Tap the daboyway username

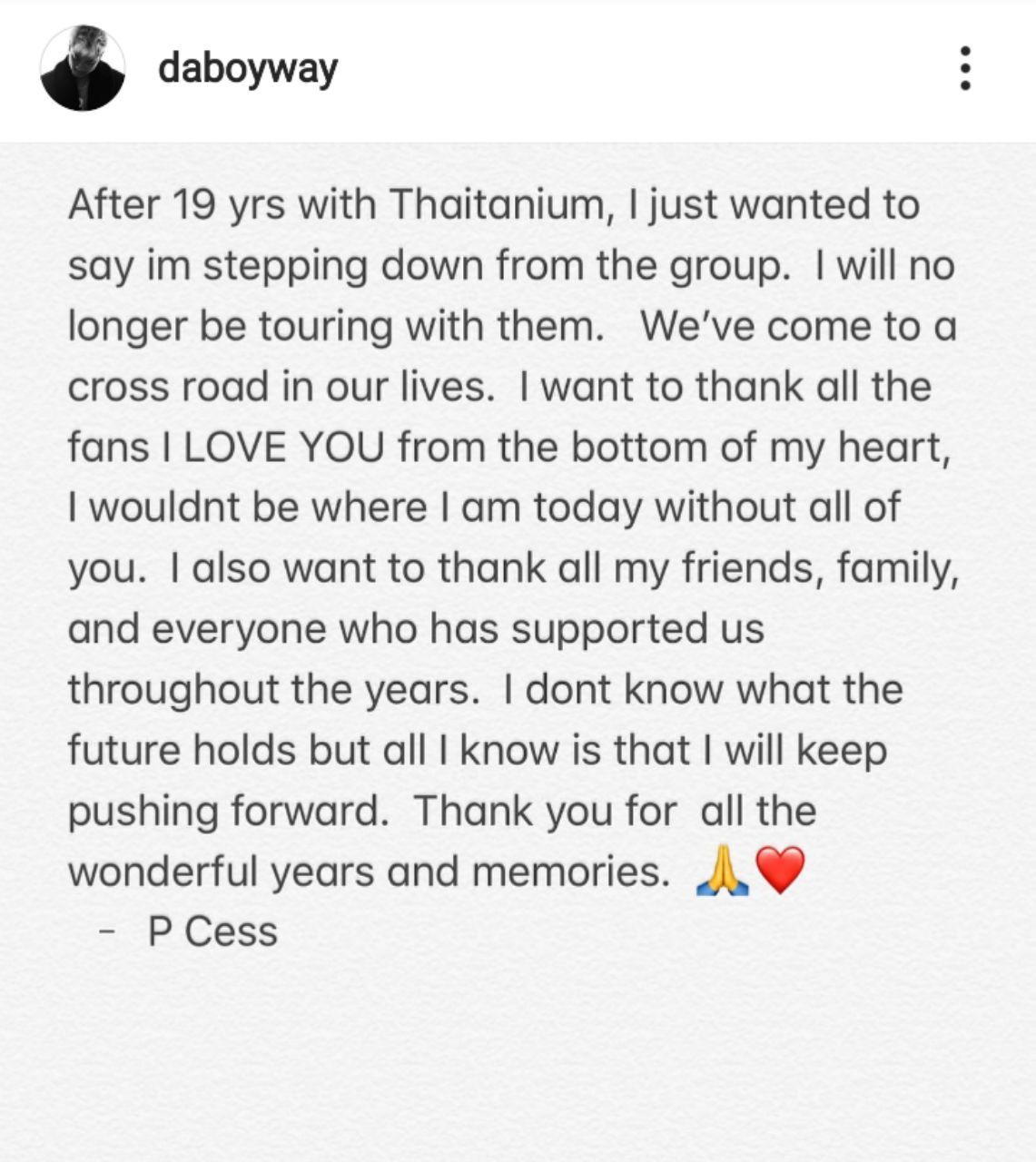pyautogui.click(x=248, y=69)
